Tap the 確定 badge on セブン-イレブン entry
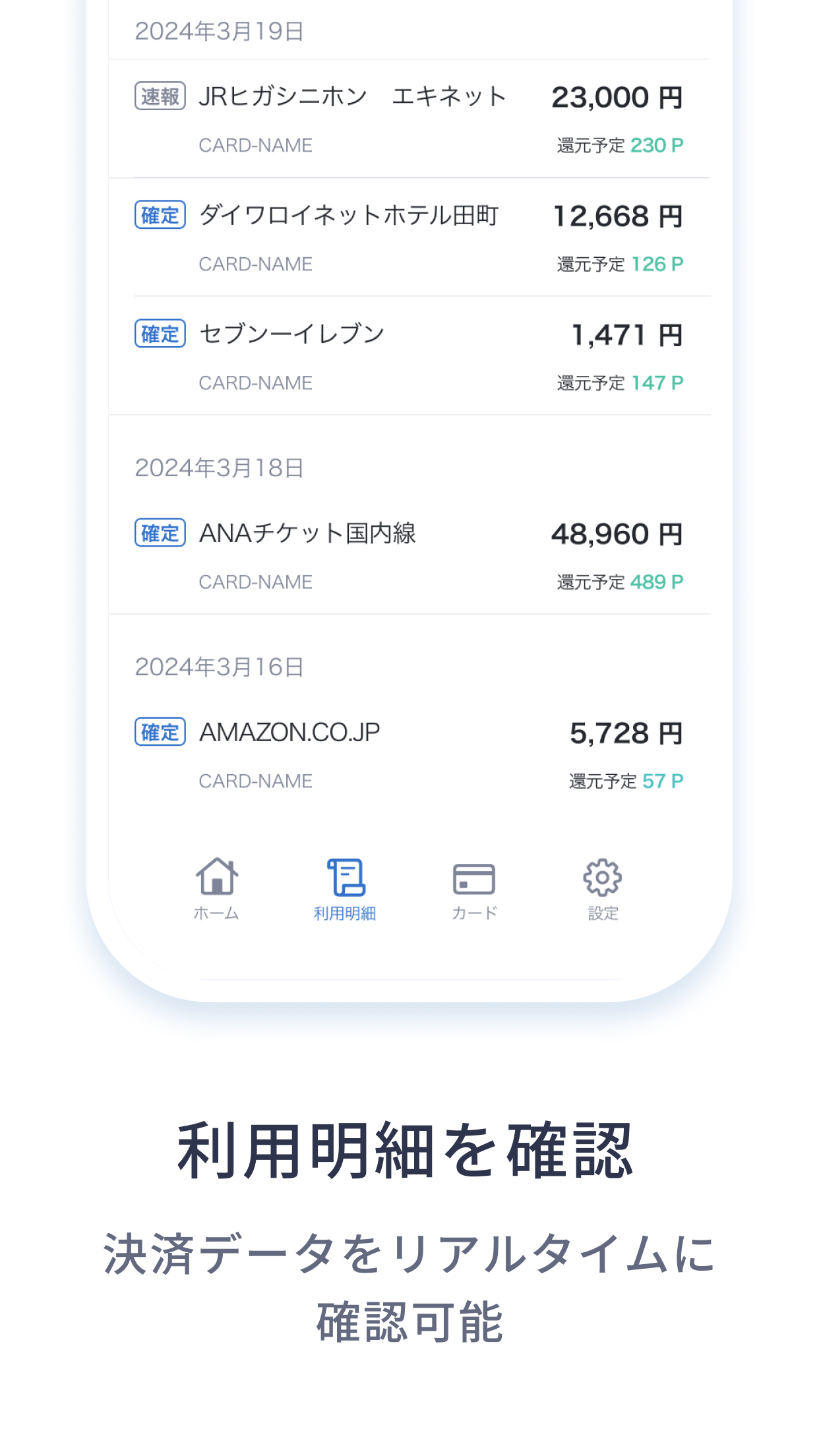 pos(159,334)
